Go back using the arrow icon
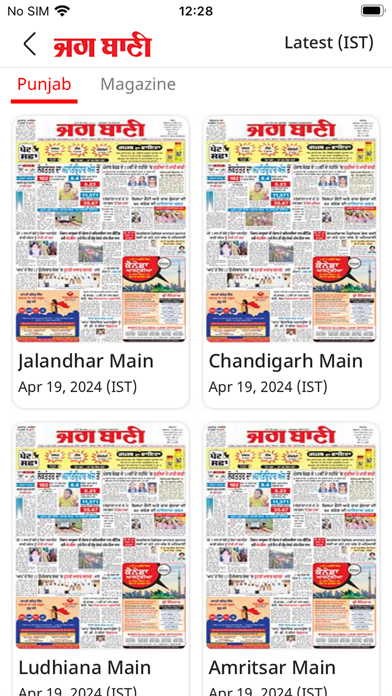 pyautogui.click(x=29, y=44)
